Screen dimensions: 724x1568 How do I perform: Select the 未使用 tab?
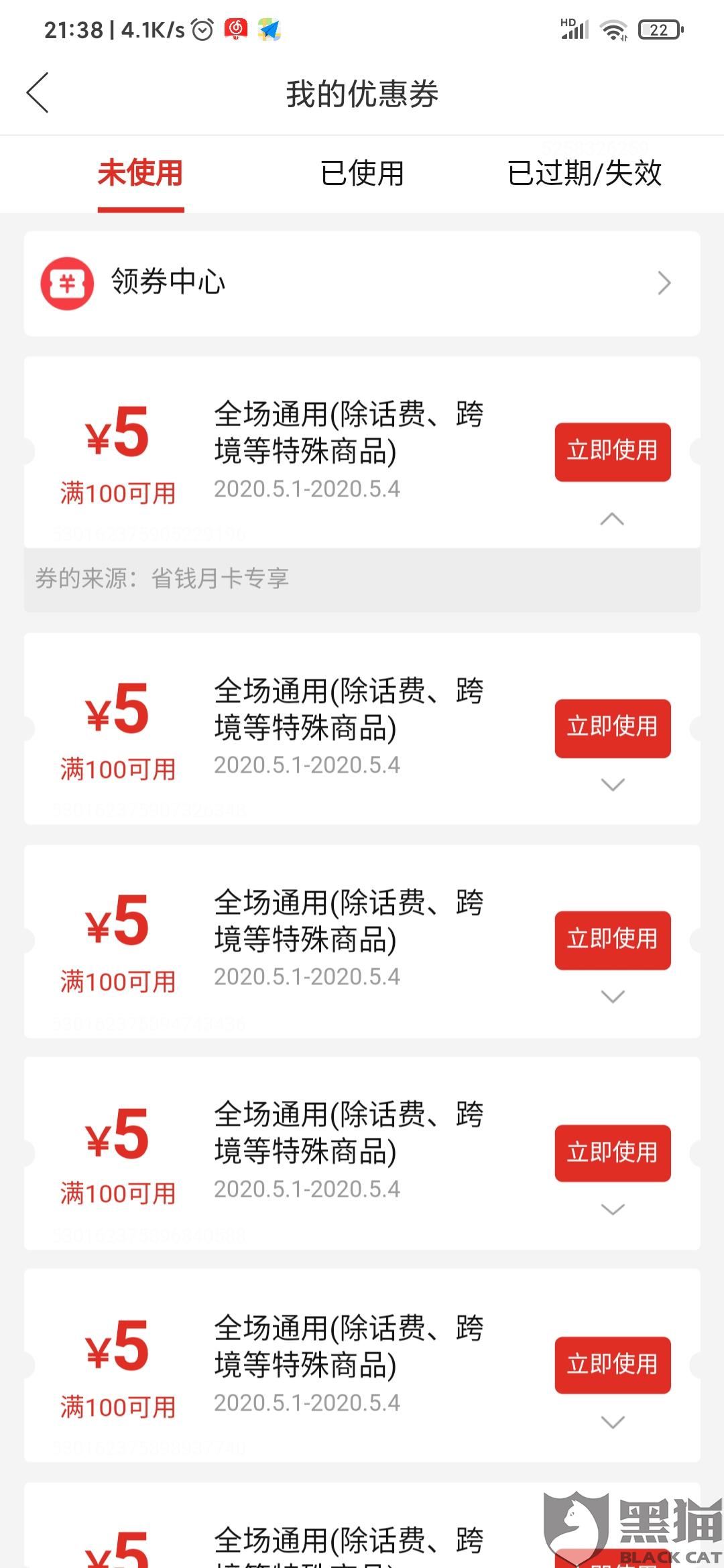point(141,174)
